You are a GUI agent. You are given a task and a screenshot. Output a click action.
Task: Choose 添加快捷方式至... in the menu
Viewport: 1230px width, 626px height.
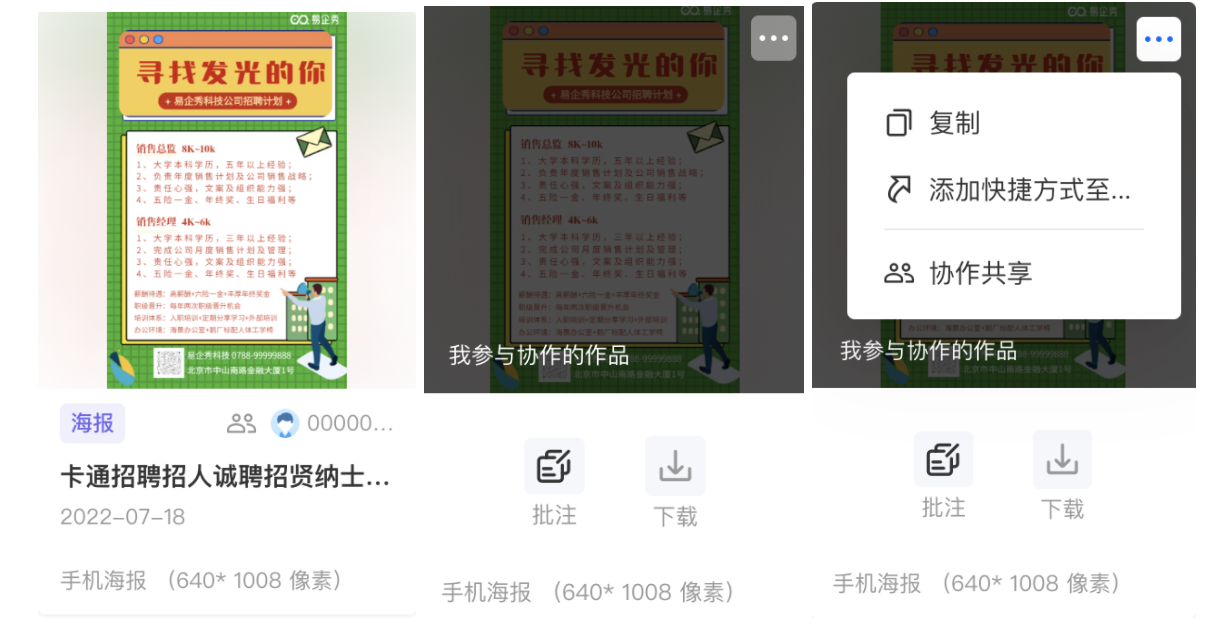1028,190
